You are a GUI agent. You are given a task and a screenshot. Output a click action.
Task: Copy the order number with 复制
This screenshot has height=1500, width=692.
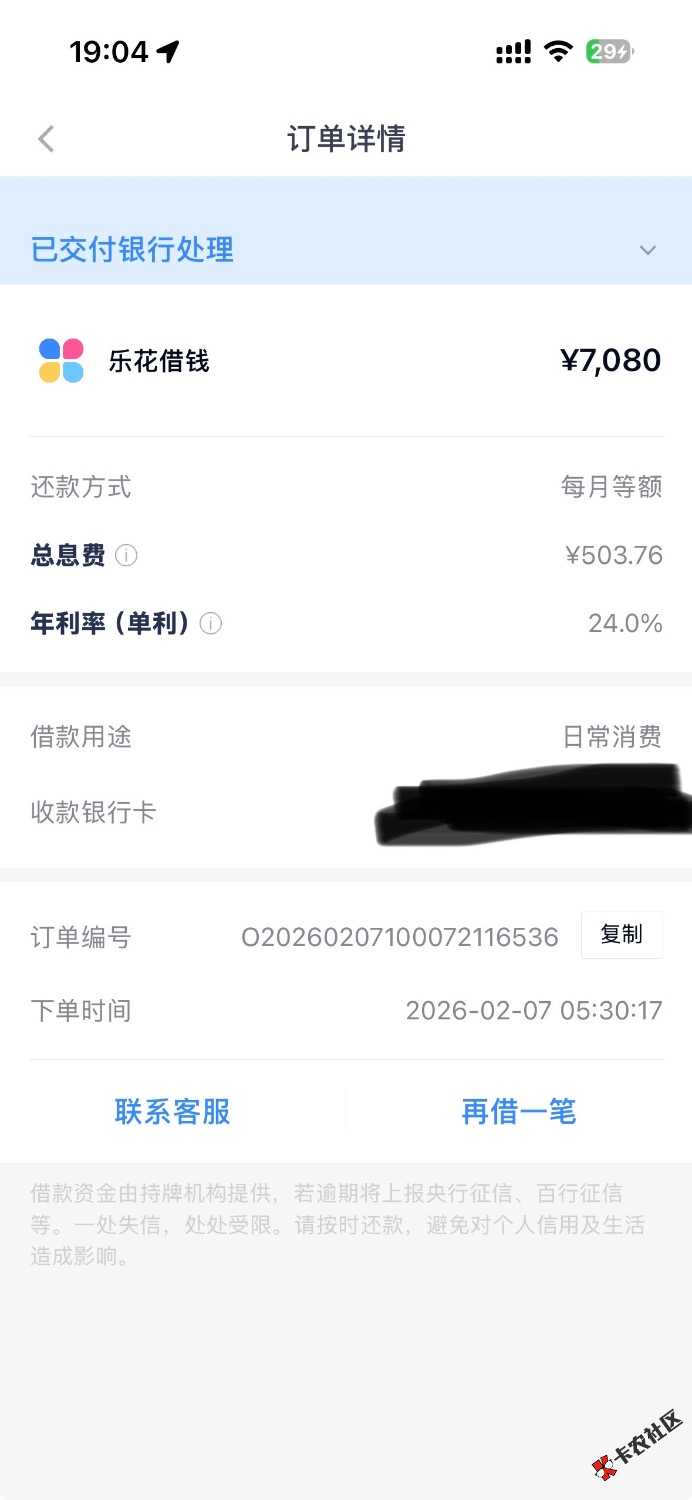coord(621,936)
